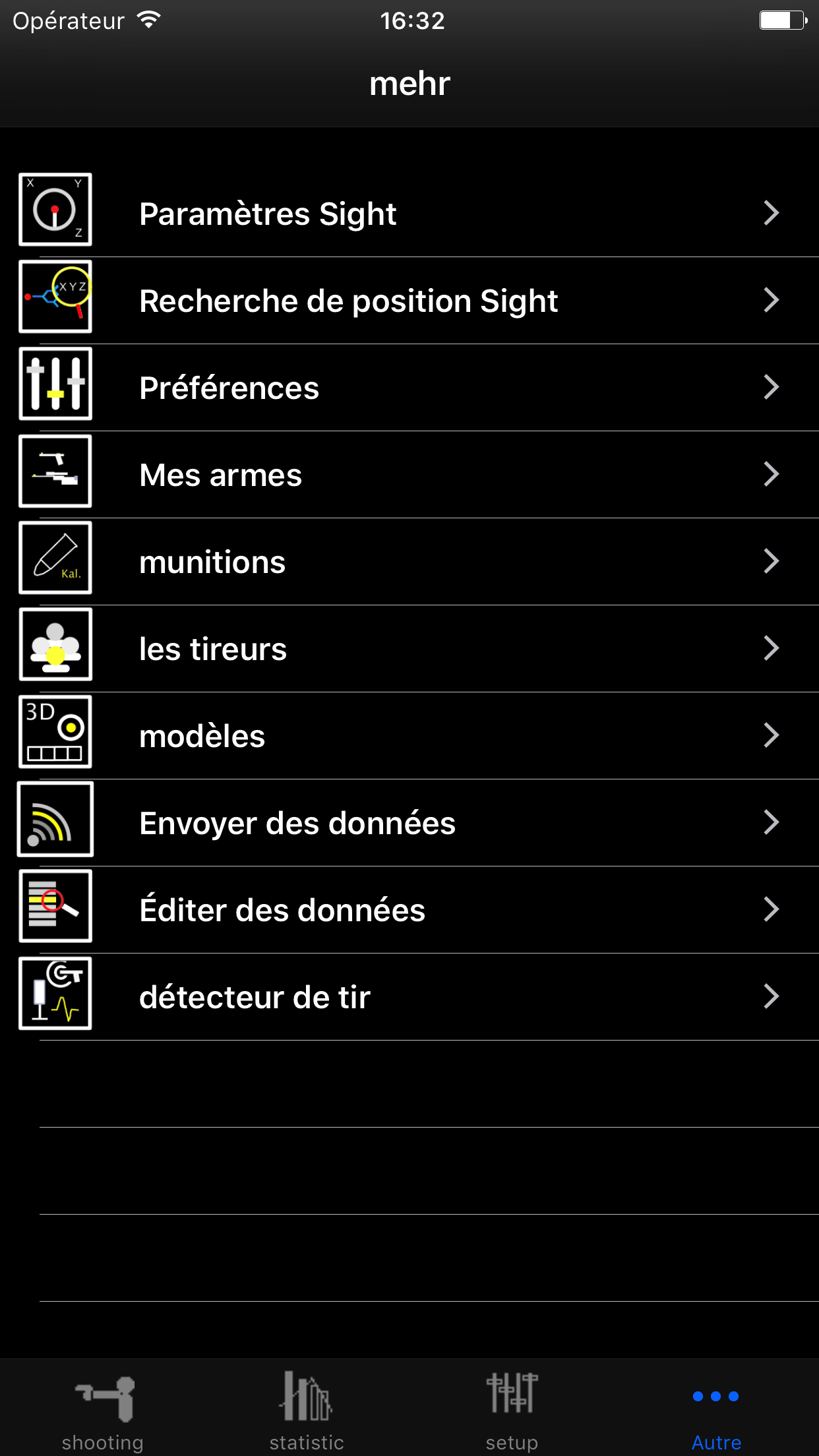Go to Préférences
The image size is (819, 1456).
[x=409, y=388]
